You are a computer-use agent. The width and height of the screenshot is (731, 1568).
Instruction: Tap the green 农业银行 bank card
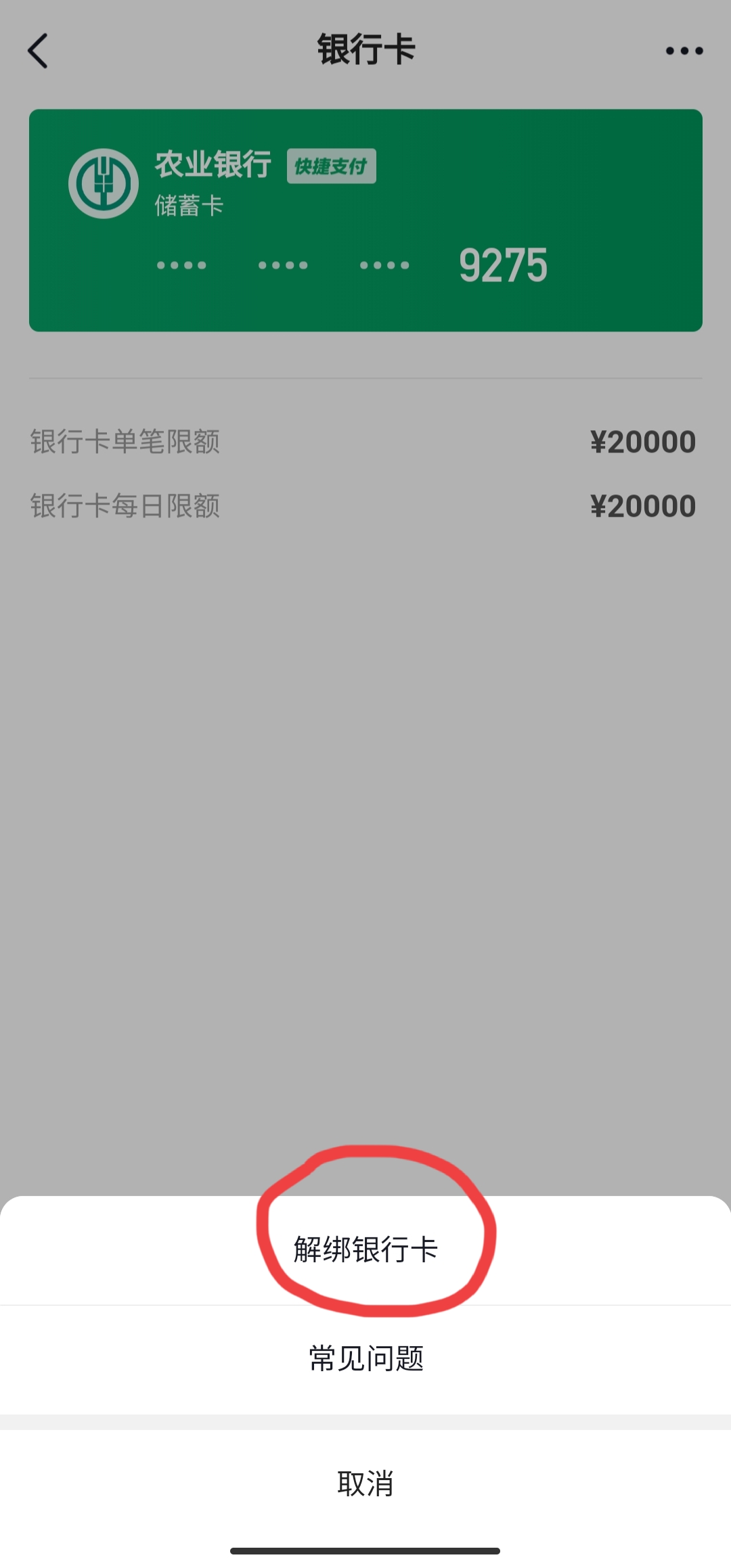point(365,220)
